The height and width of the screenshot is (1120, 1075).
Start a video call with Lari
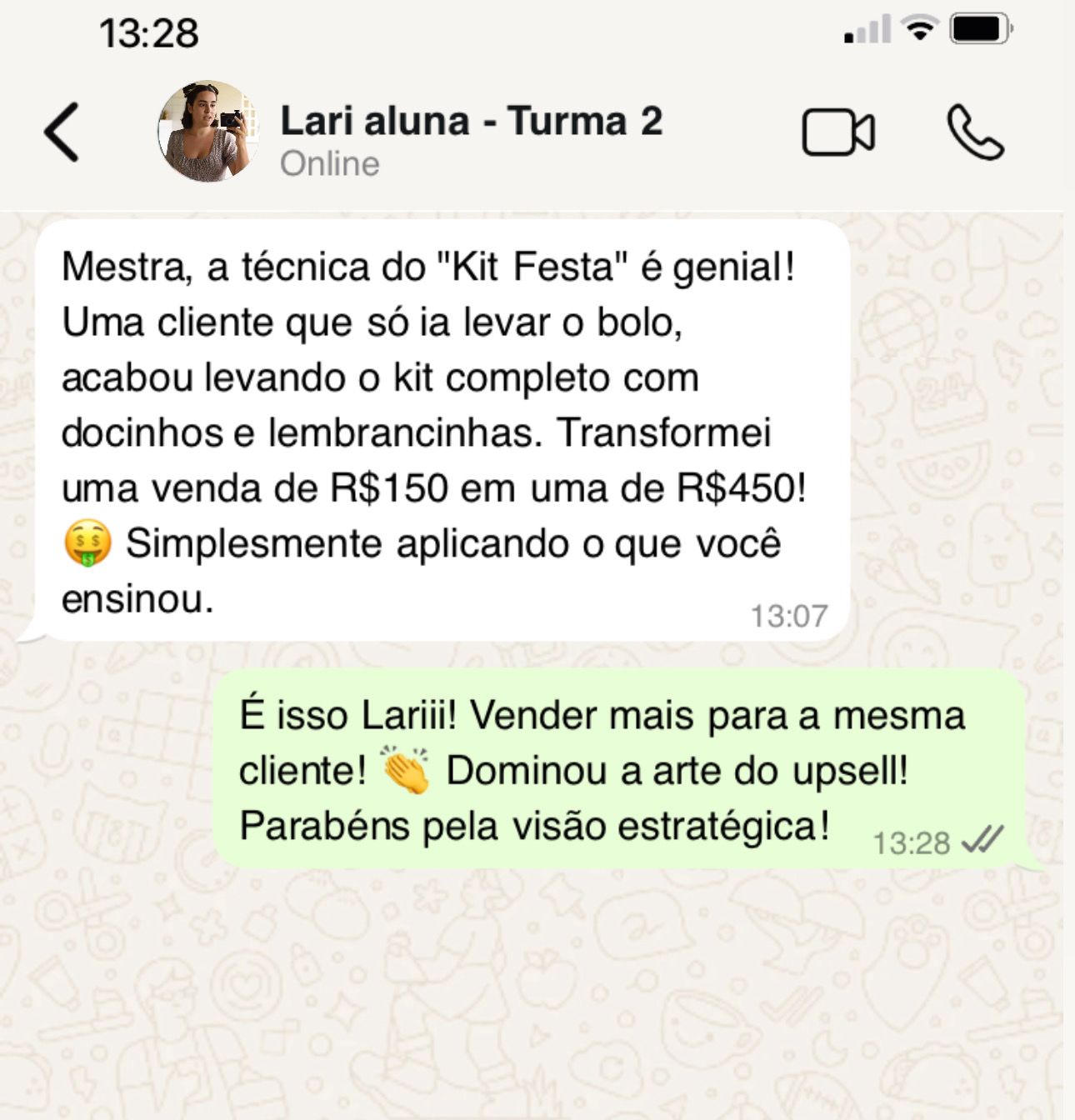tap(837, 132)
